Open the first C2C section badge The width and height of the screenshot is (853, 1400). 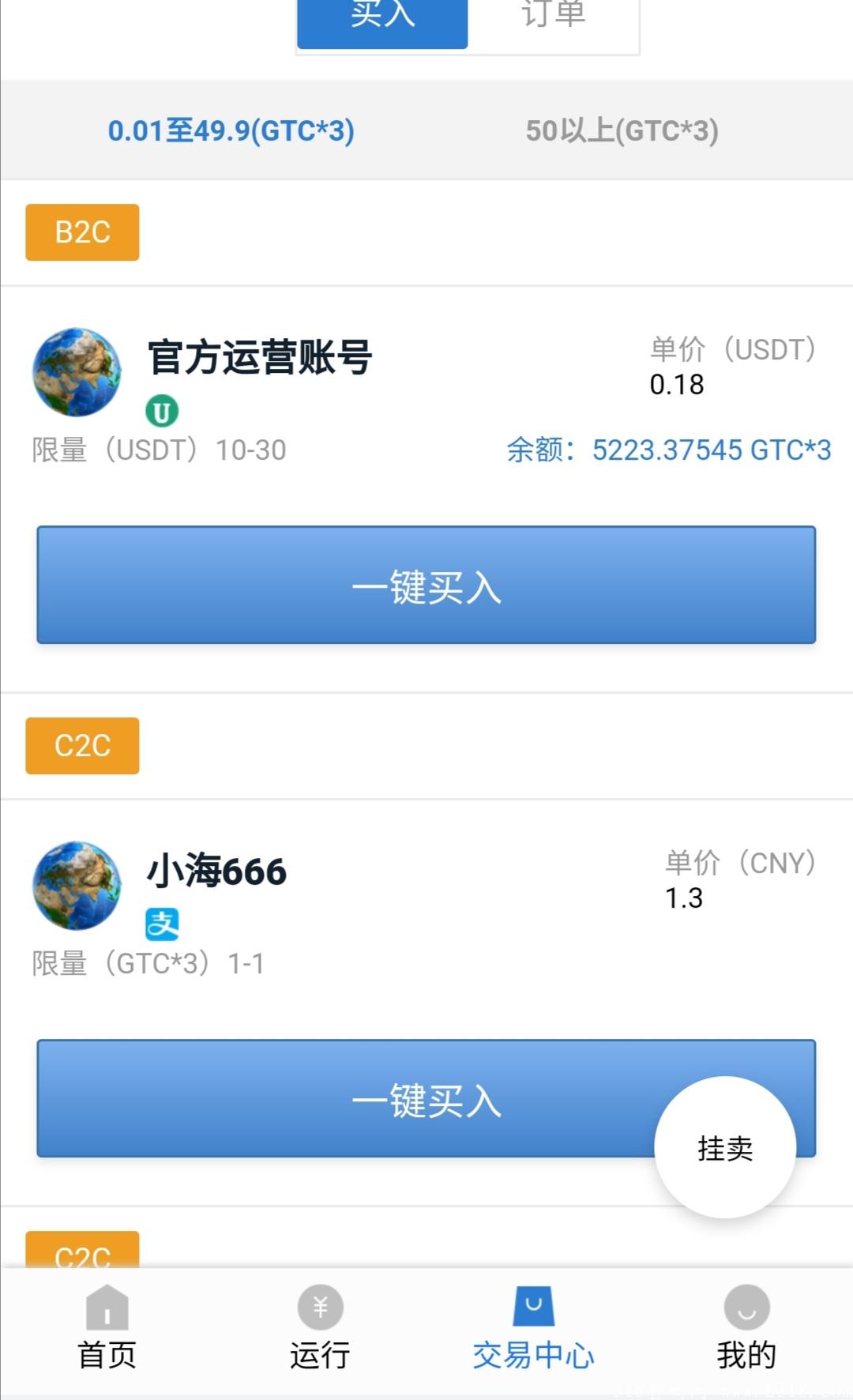point(82,745)
